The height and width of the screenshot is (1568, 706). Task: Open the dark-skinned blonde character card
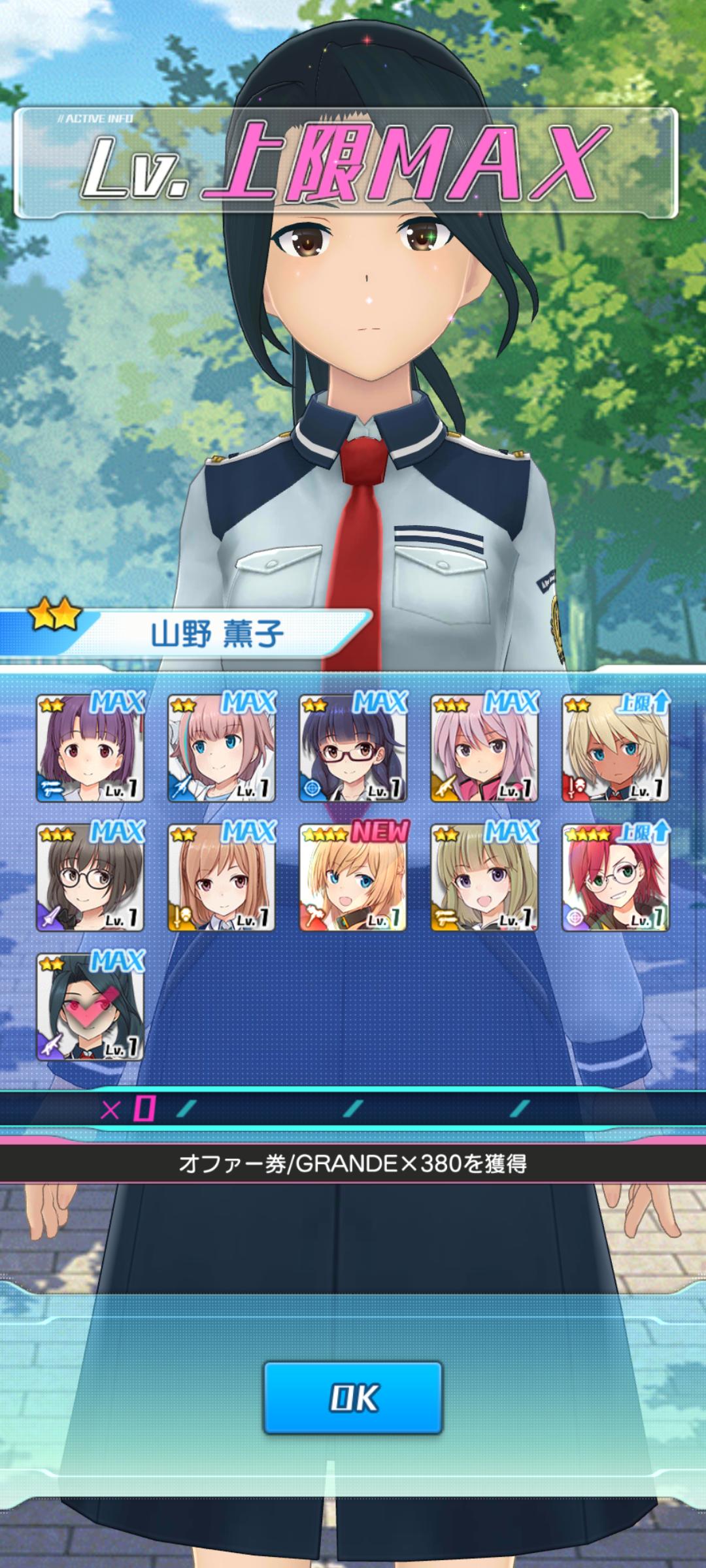click(x=615, y=748)
